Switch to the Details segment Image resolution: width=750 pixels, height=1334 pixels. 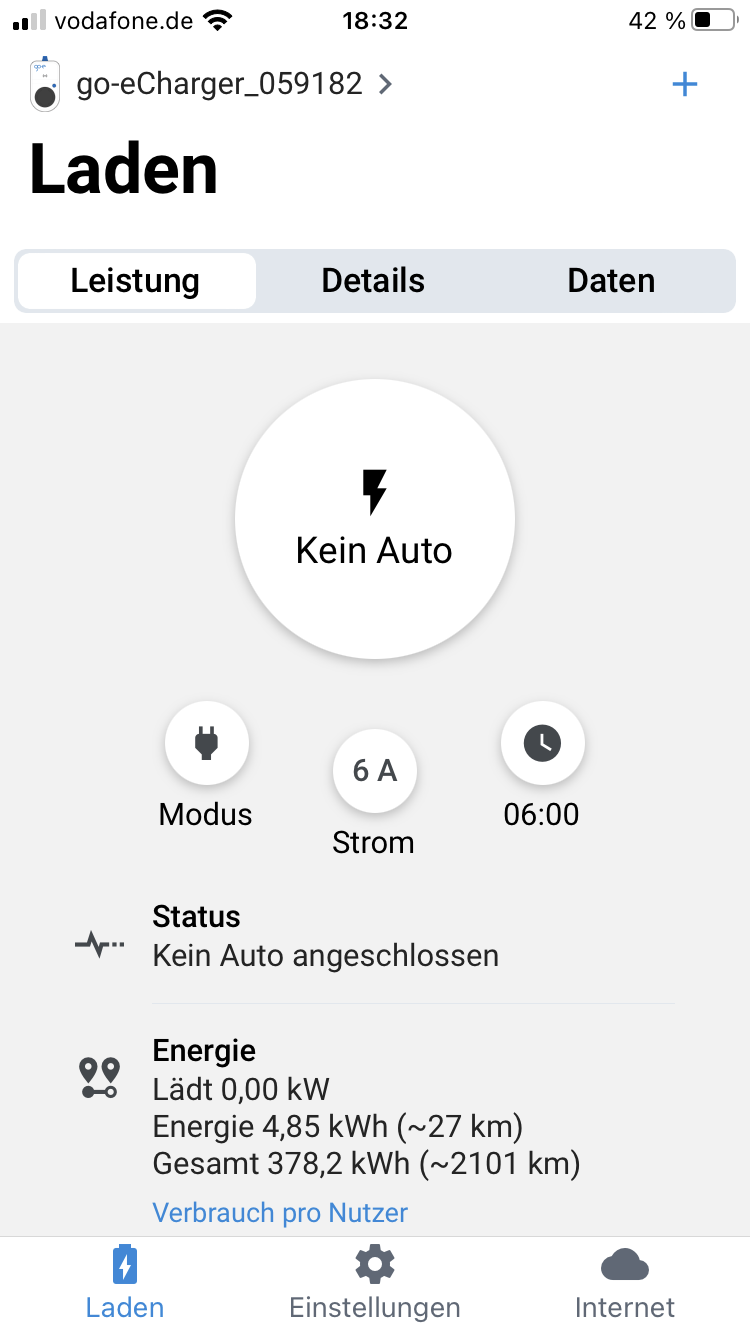373,281
